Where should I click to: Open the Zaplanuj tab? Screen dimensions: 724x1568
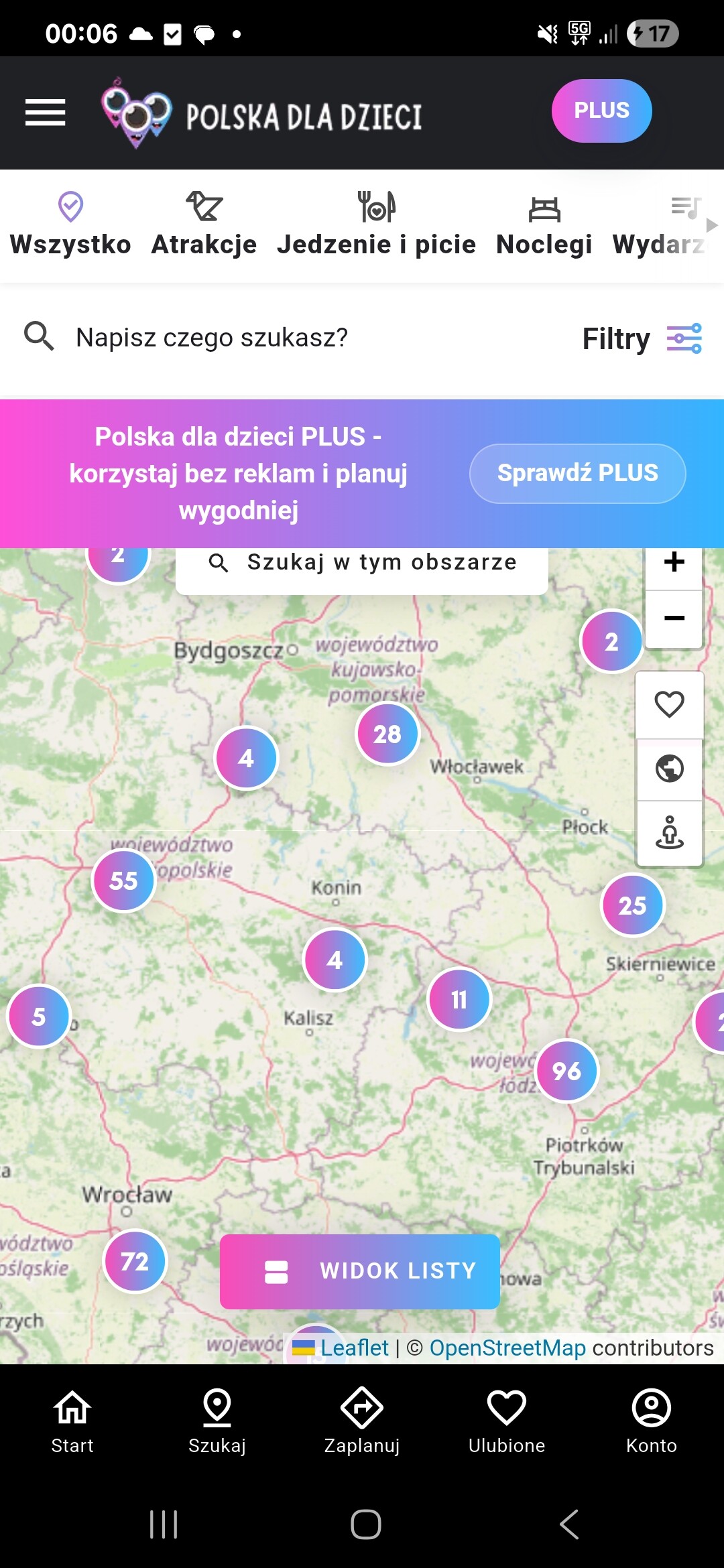362,1421
